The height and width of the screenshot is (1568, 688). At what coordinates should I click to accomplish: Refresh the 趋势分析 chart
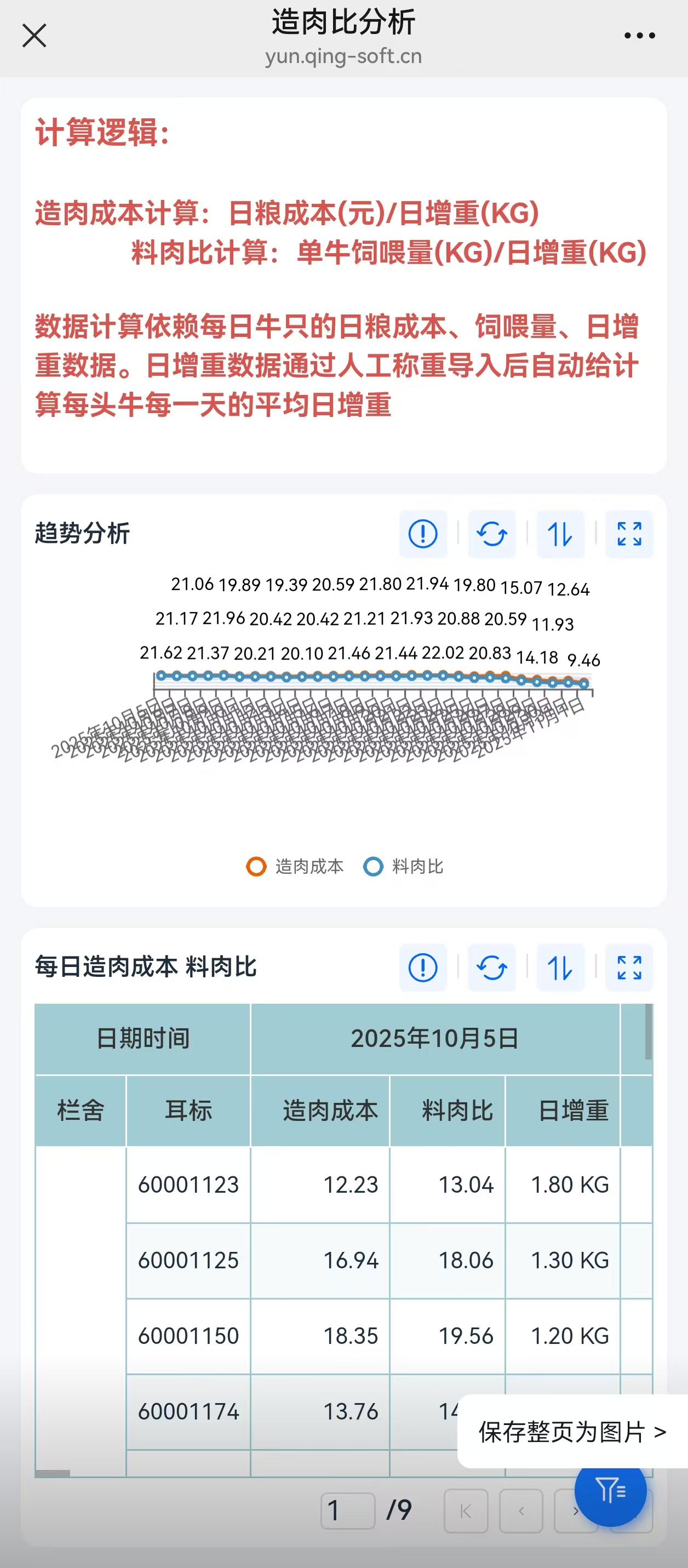[x=491, y=534]
